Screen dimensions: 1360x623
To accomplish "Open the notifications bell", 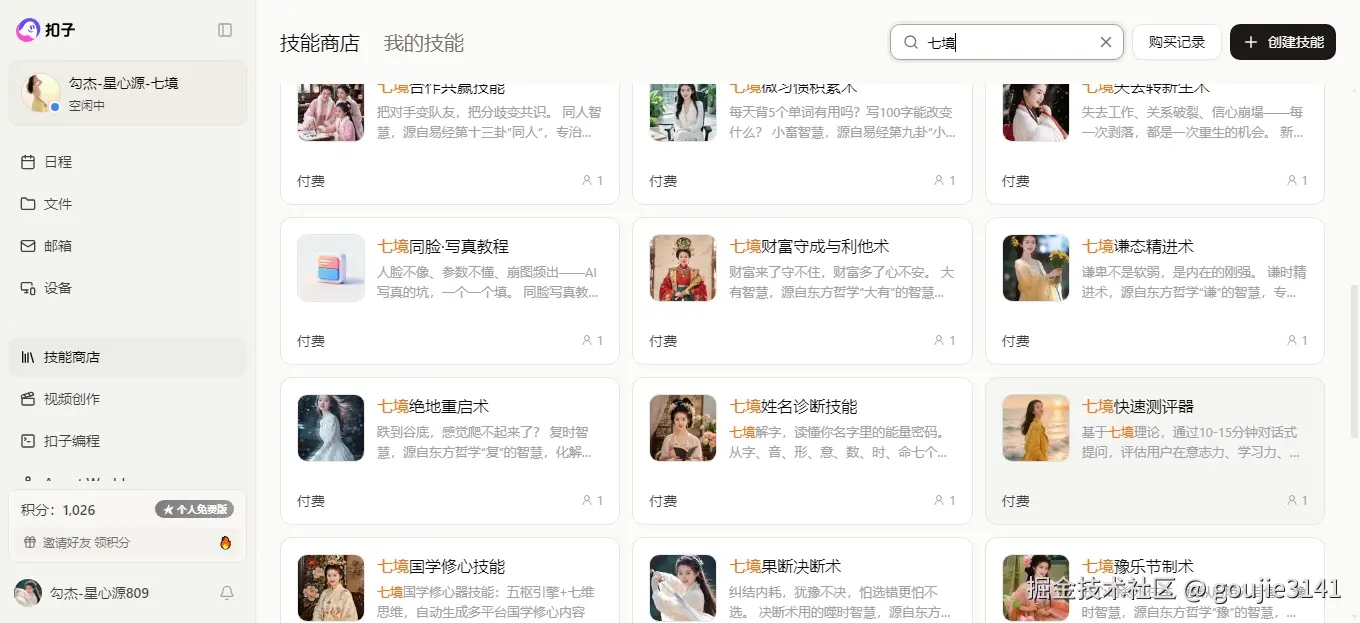I will 227,593.
